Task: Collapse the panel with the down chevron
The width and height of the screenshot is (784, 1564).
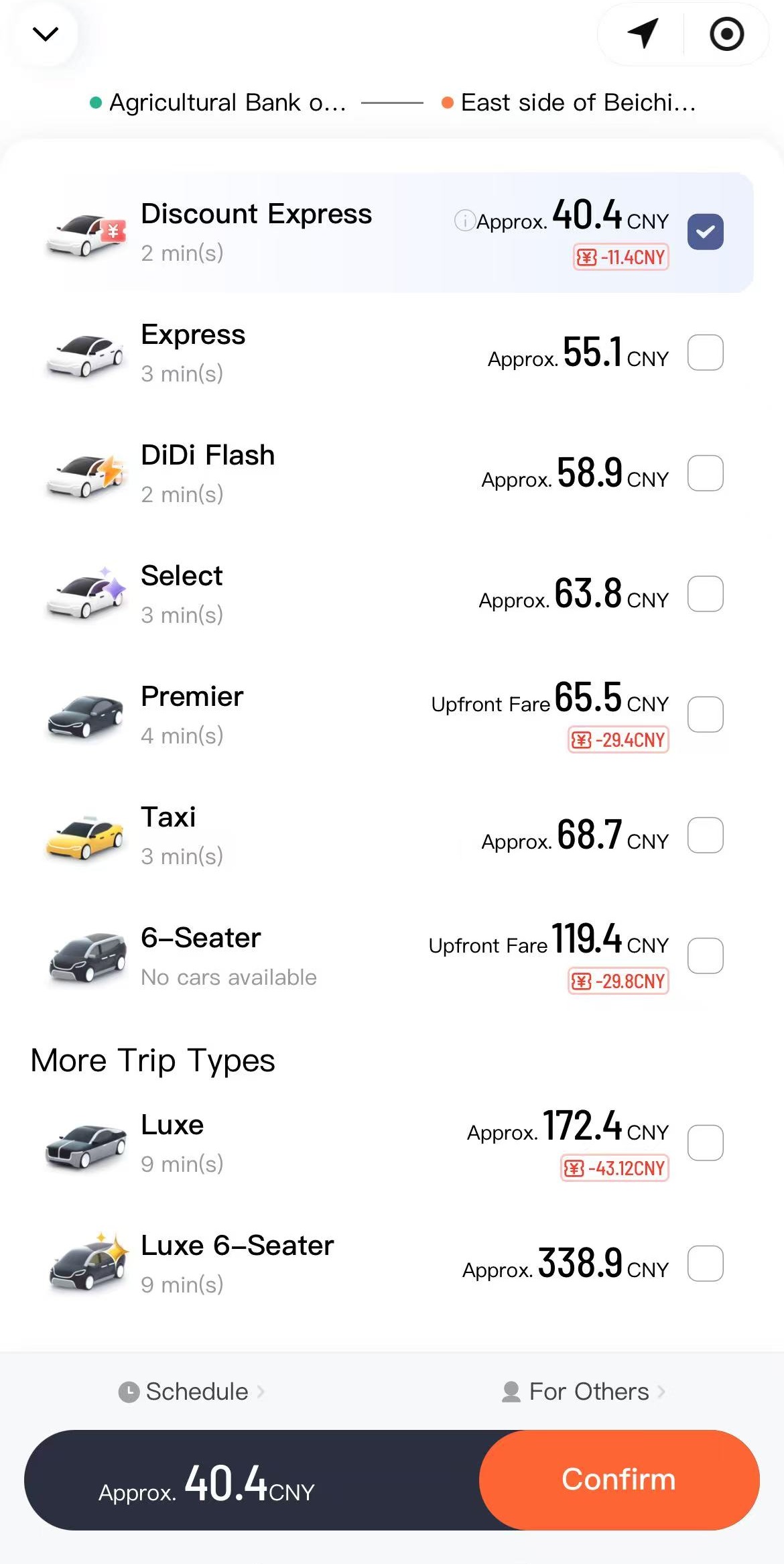Action: 45,34
